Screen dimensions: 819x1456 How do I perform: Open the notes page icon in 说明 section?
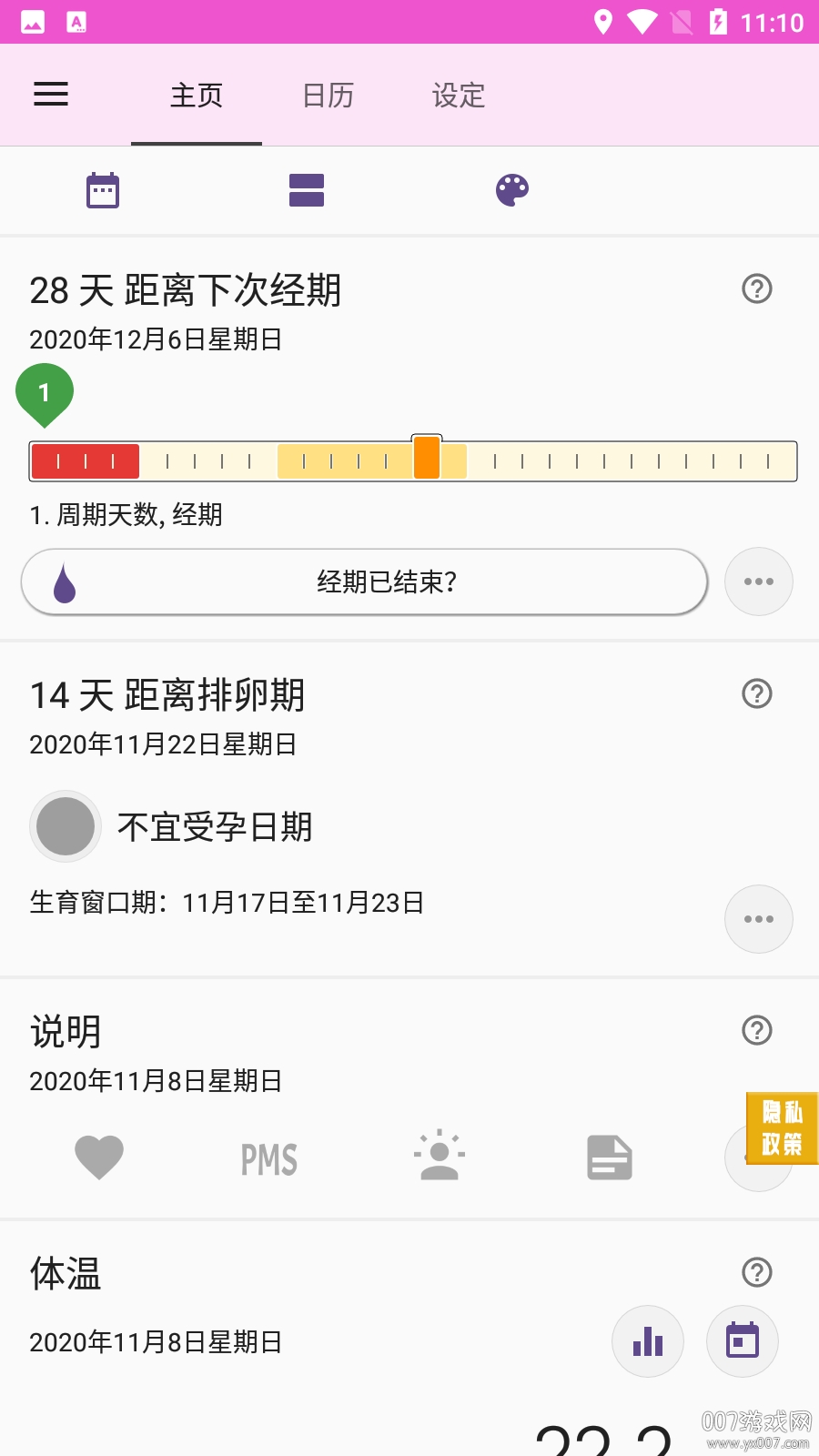[x=609, y=1158]
